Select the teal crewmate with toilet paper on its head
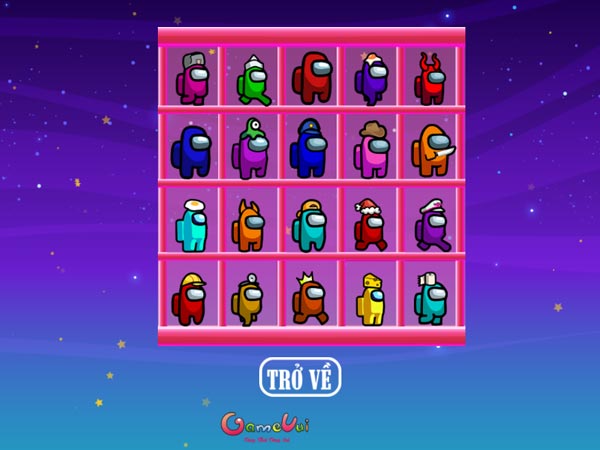 tap(431, 298)
